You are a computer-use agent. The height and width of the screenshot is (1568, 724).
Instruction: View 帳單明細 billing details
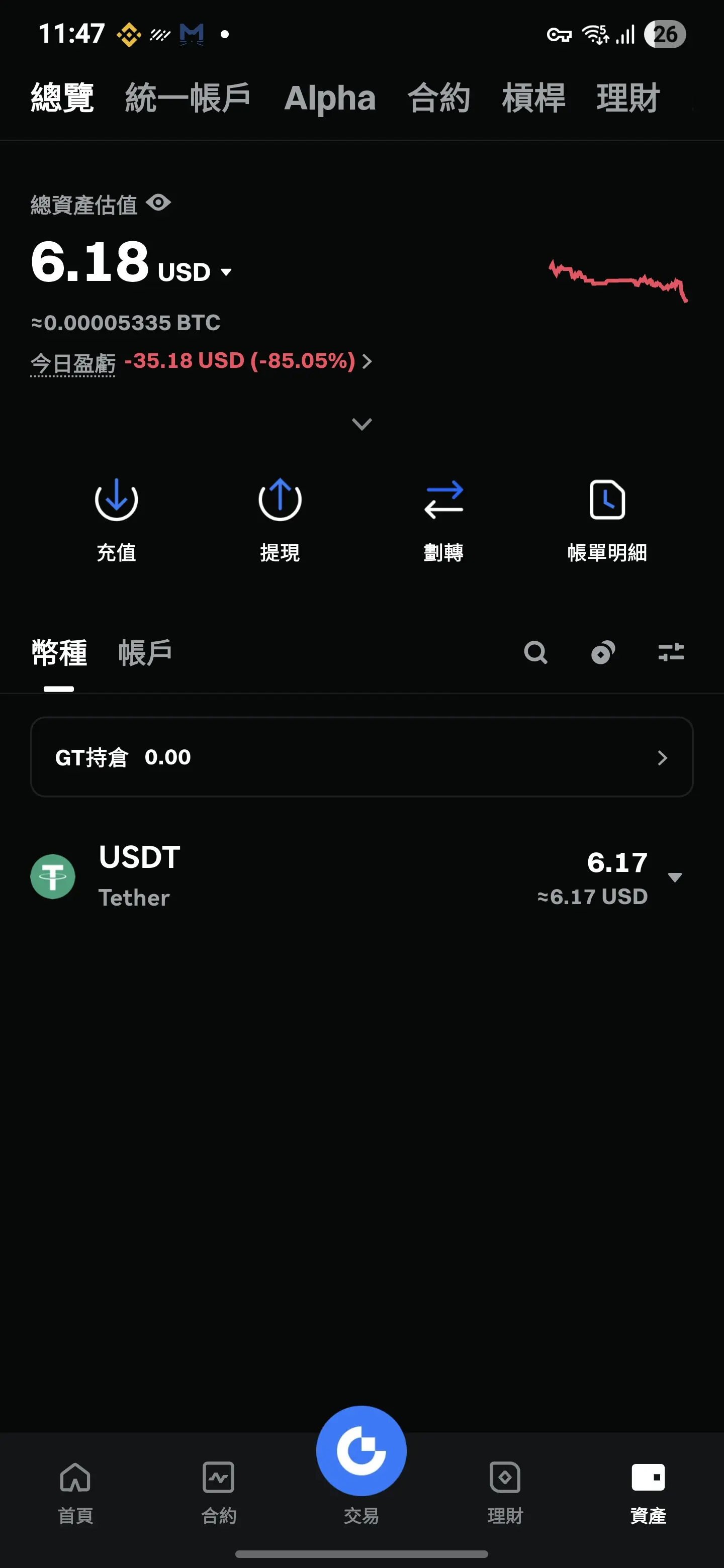click(x=607, y=519)
